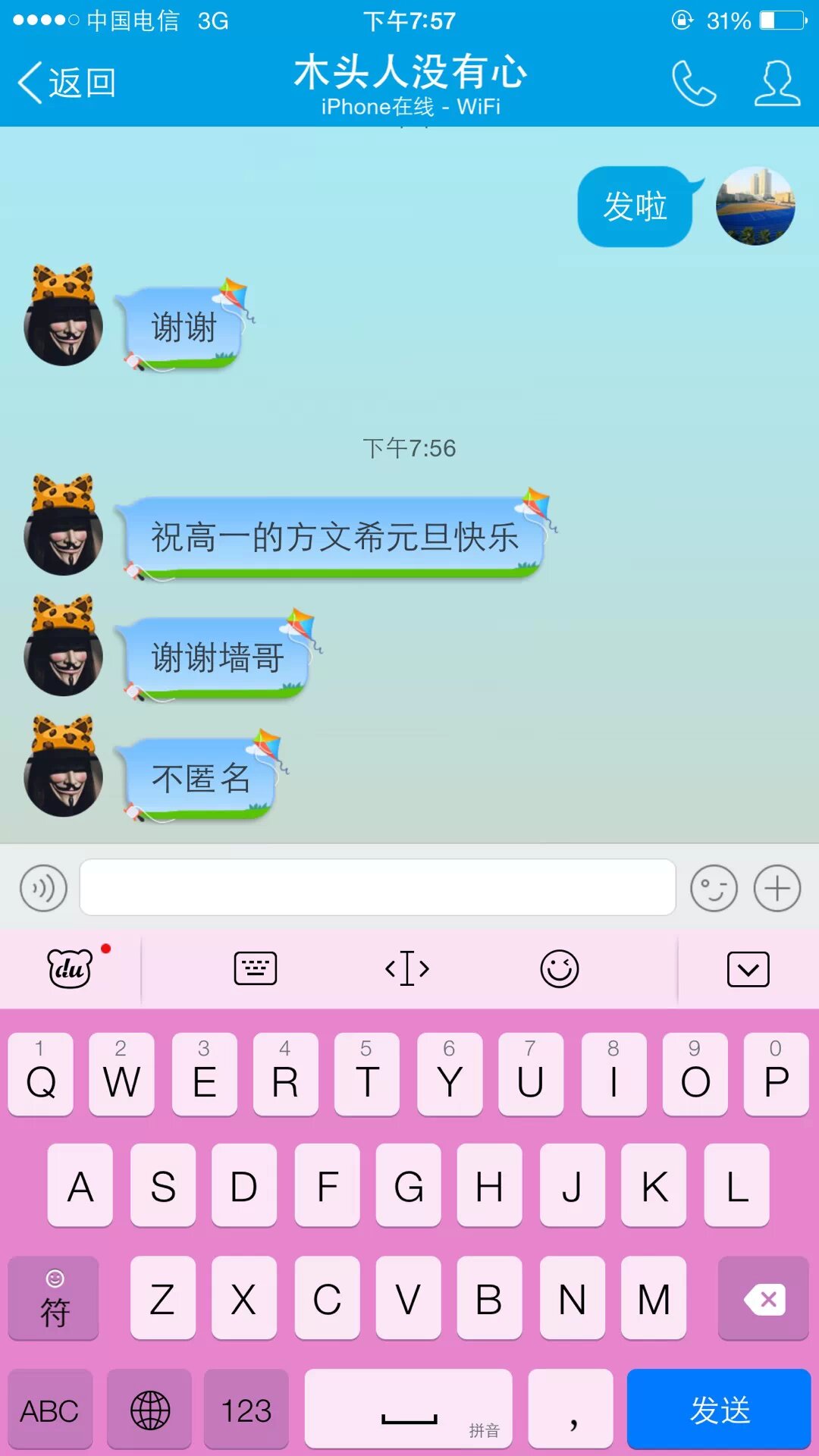Image resolution: width=819 pixels, height=1456 pixels.
Task: Open the 符 symbols keyboard
Action: tap(53, 1299)
